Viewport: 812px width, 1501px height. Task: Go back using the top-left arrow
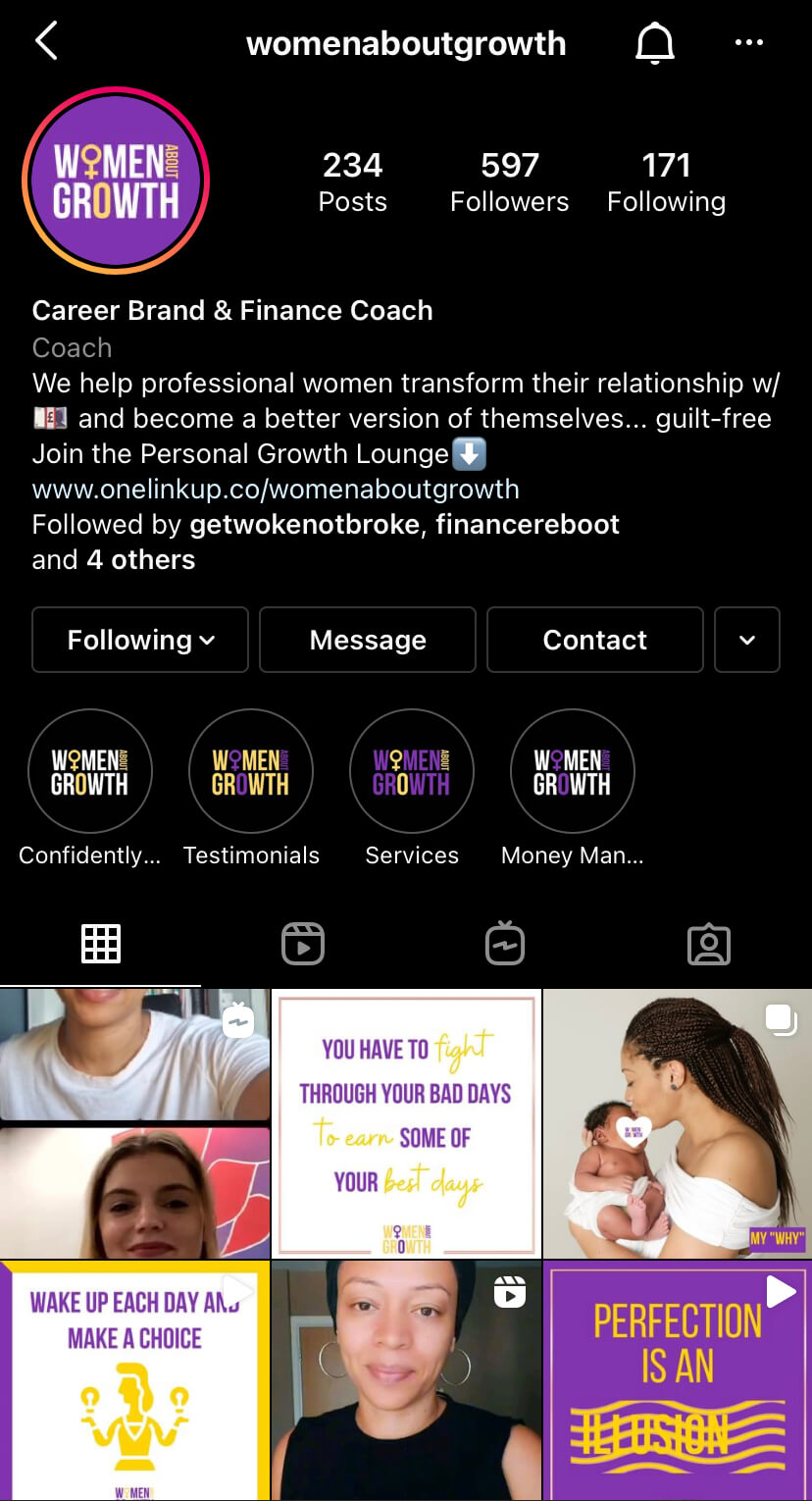pyautogui.click(x=46, y=42)
